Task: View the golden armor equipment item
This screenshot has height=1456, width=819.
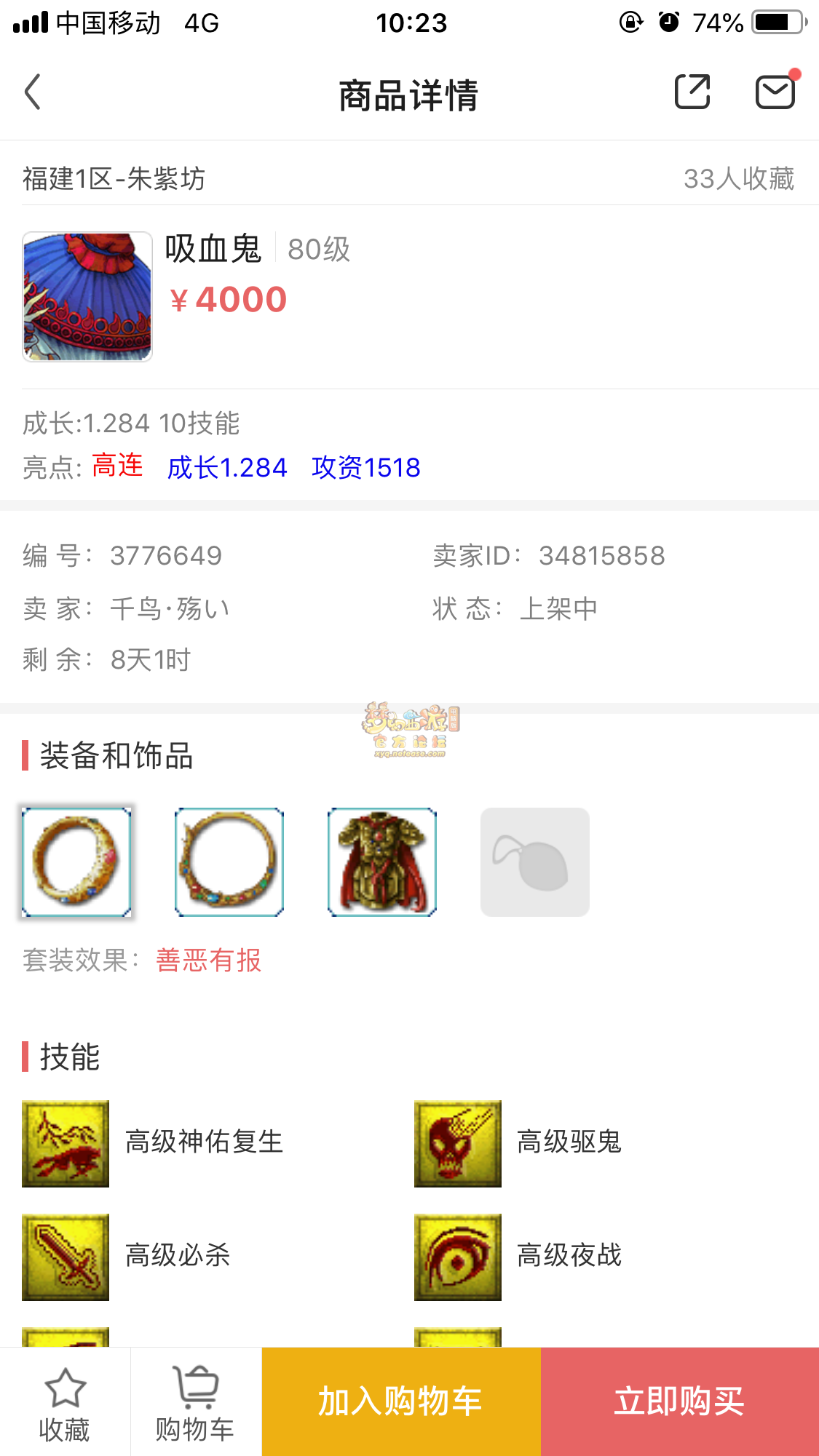Action: click(382, 862)
